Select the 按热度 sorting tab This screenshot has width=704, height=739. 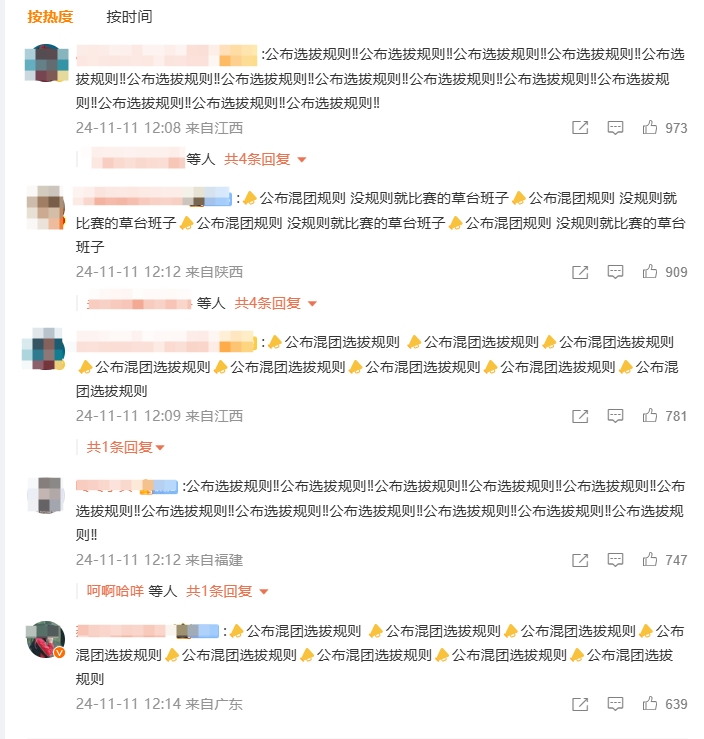click(x=50, y=17)
